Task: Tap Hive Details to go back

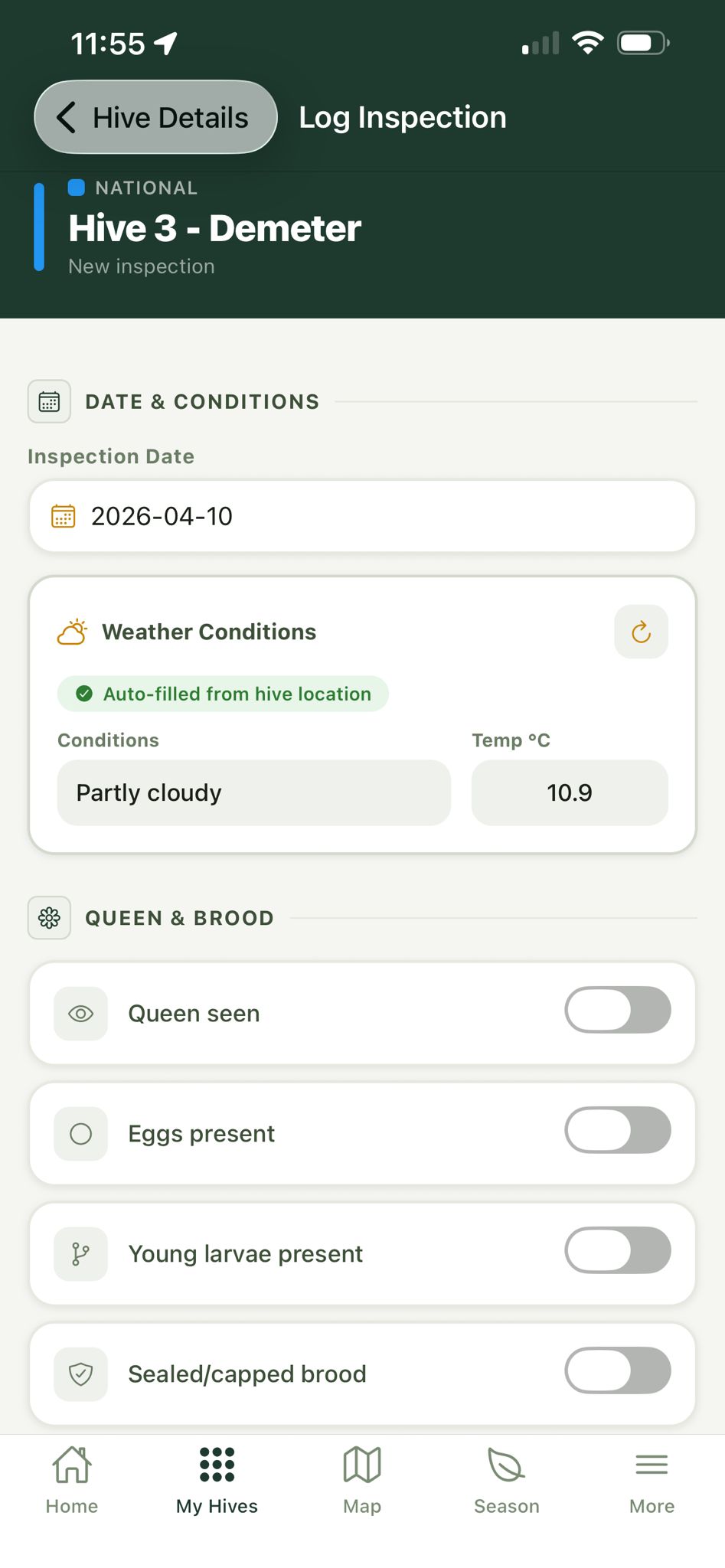Action: pos(155,117)
